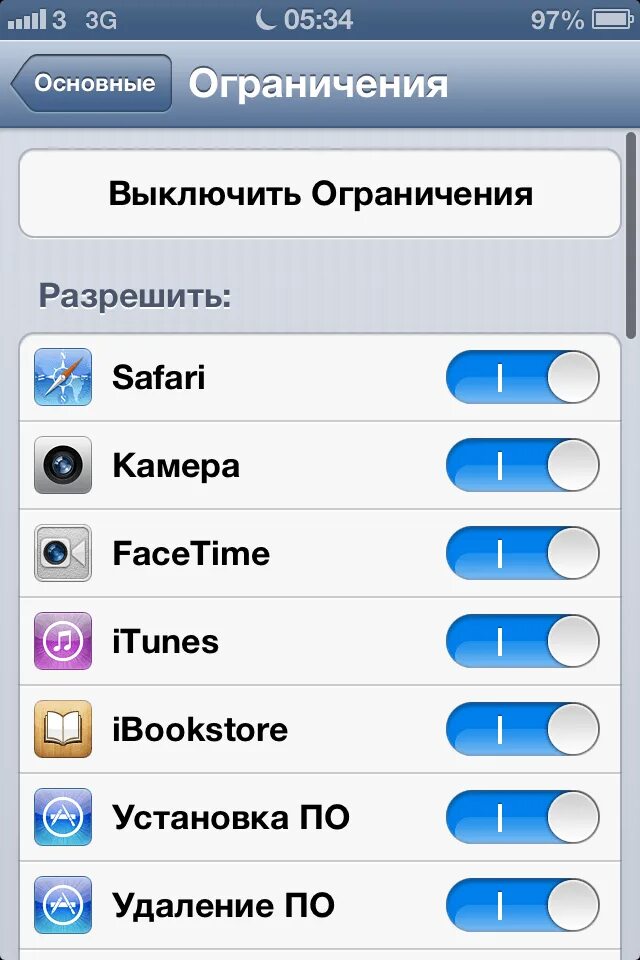
Task: Switch off iTunes access
Action: pyautogui.click(x=522, y=642)
